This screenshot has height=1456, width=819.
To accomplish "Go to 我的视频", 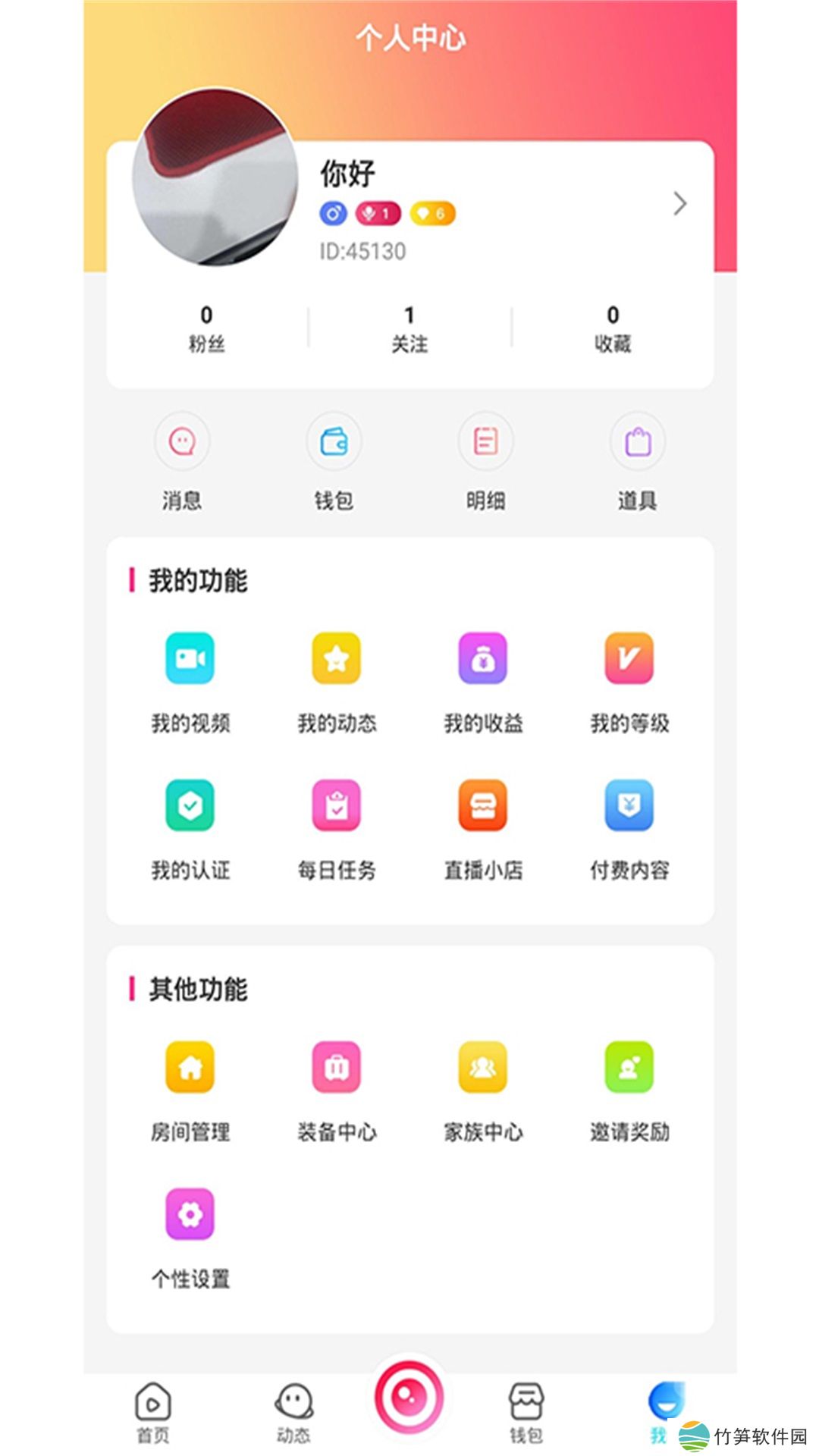I will [x=190, y=680].
